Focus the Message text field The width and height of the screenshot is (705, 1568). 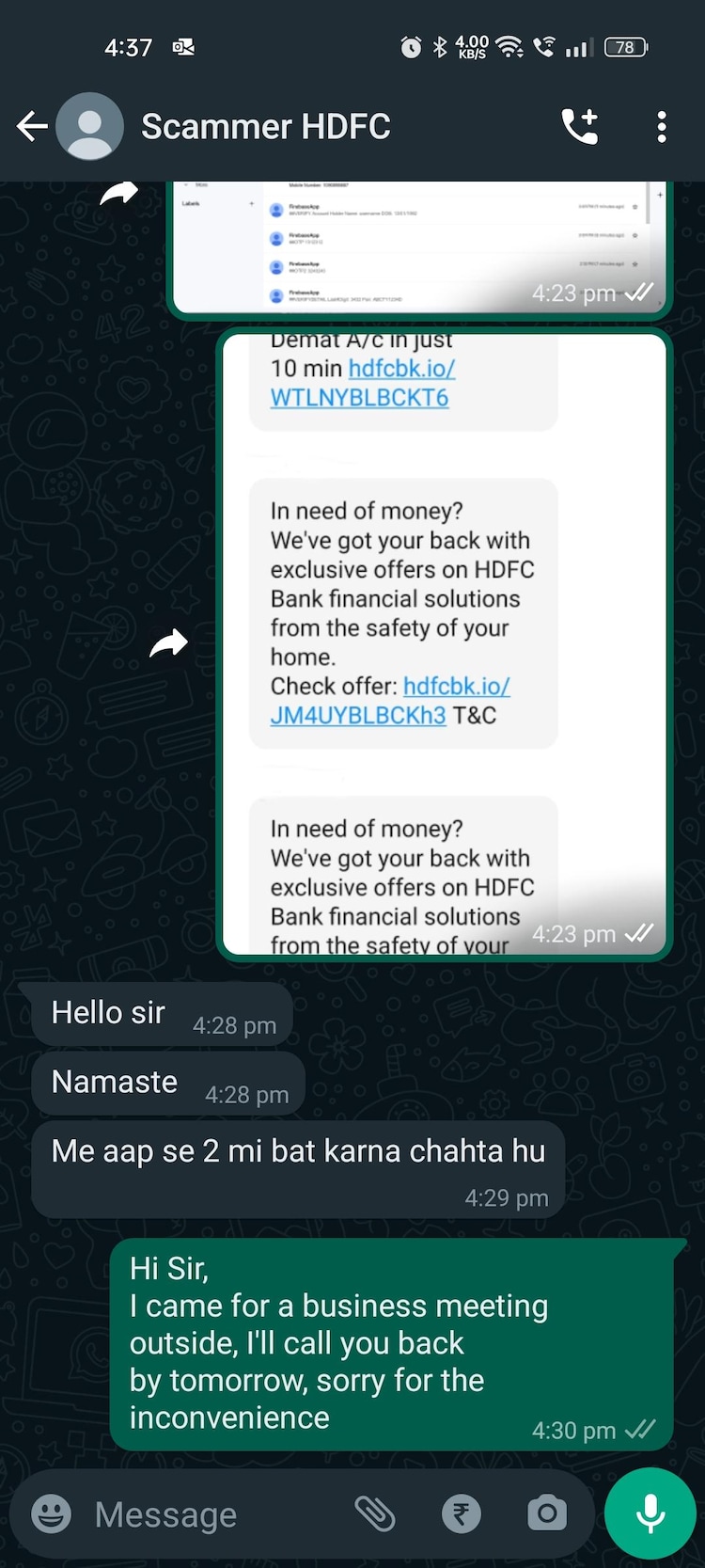pos(216,1514)
